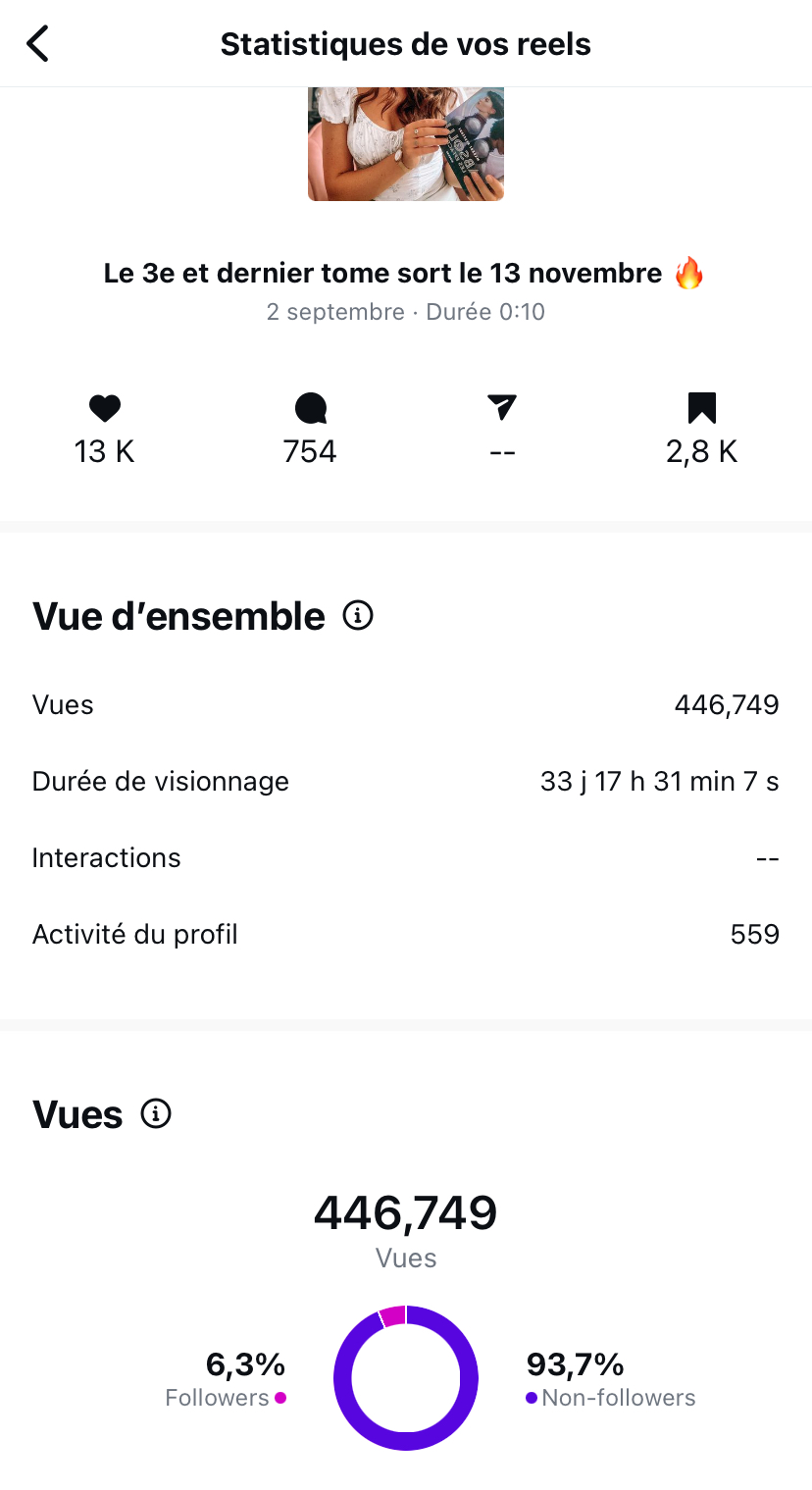The image size is (812, 1490).
Task: Open the reel thumbnail preview
Action: (405, 143)
